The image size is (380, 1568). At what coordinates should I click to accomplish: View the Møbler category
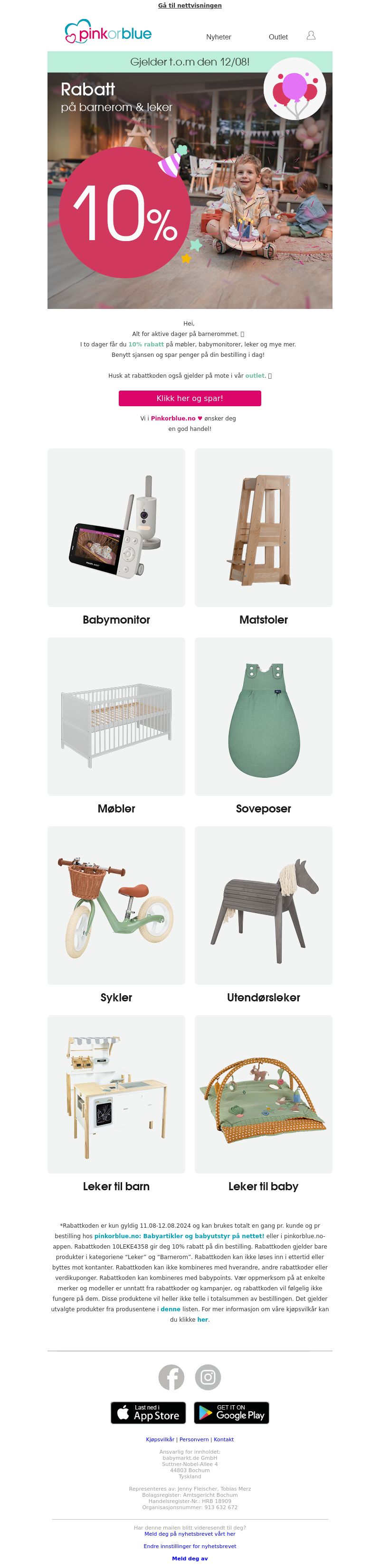pos(116,717)
